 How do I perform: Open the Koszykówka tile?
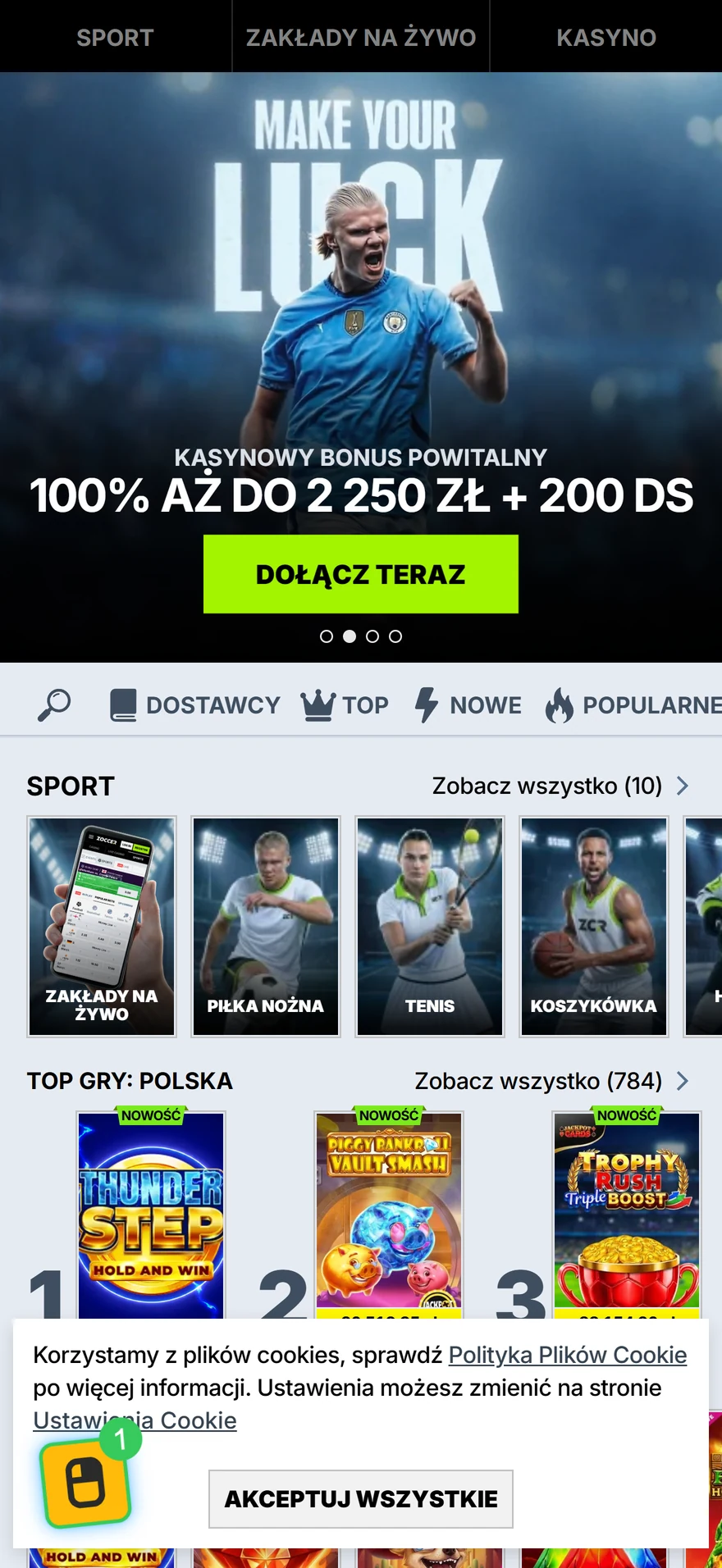pos(594,927)
